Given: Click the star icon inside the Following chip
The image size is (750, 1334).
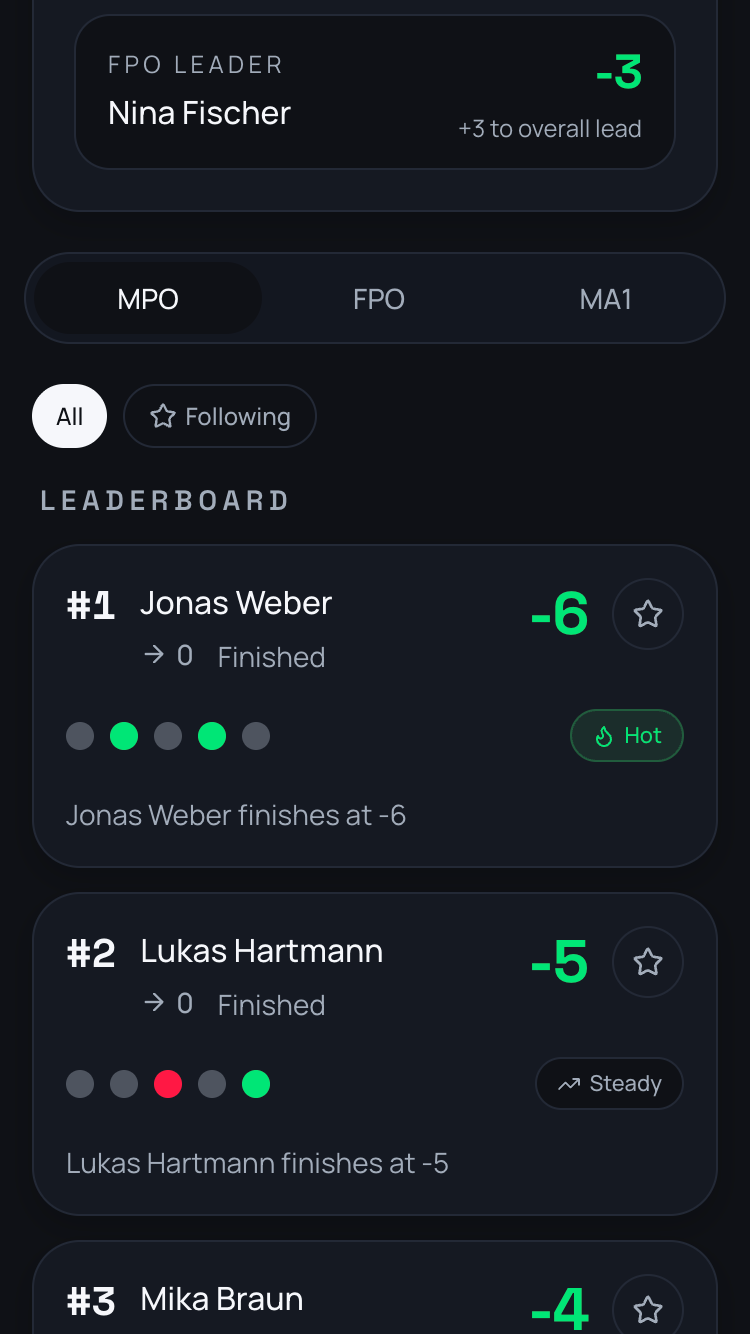Looking at the screenshot, I should click(x=162, y=416).
